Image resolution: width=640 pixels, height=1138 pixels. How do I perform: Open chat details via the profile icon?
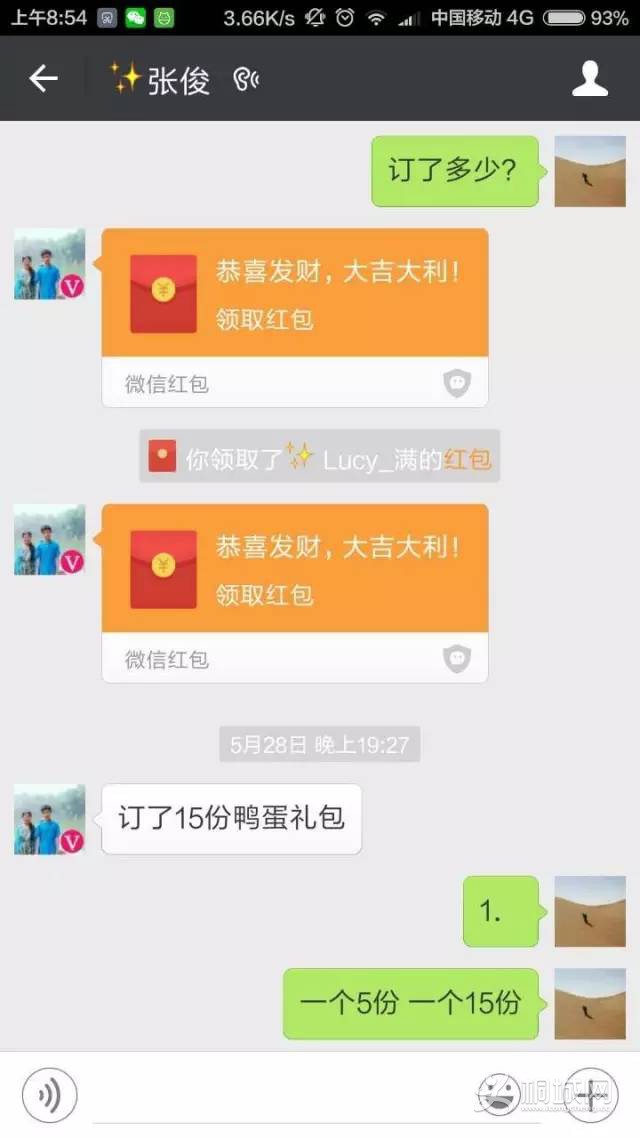pos(589,79)
